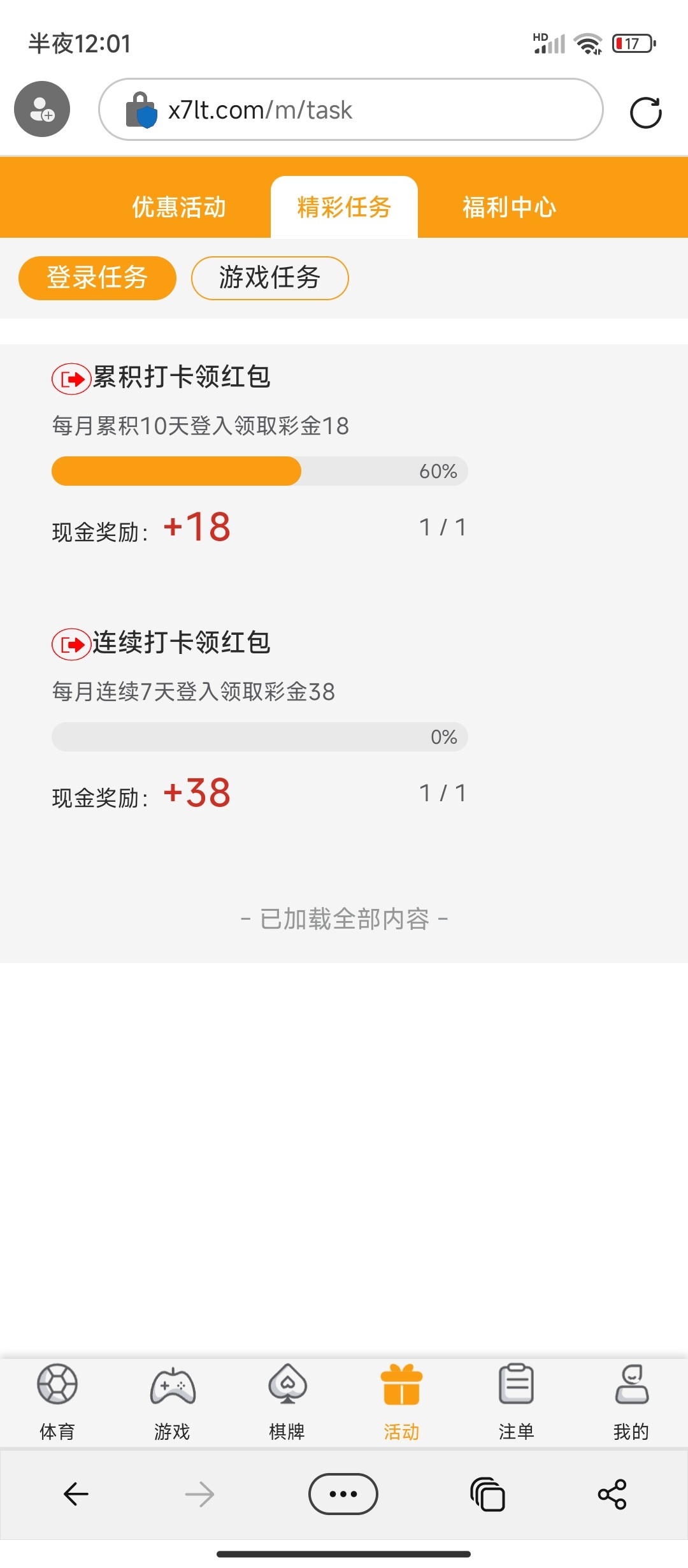Open the browser three-dot menu

[x=343, y=1493]
